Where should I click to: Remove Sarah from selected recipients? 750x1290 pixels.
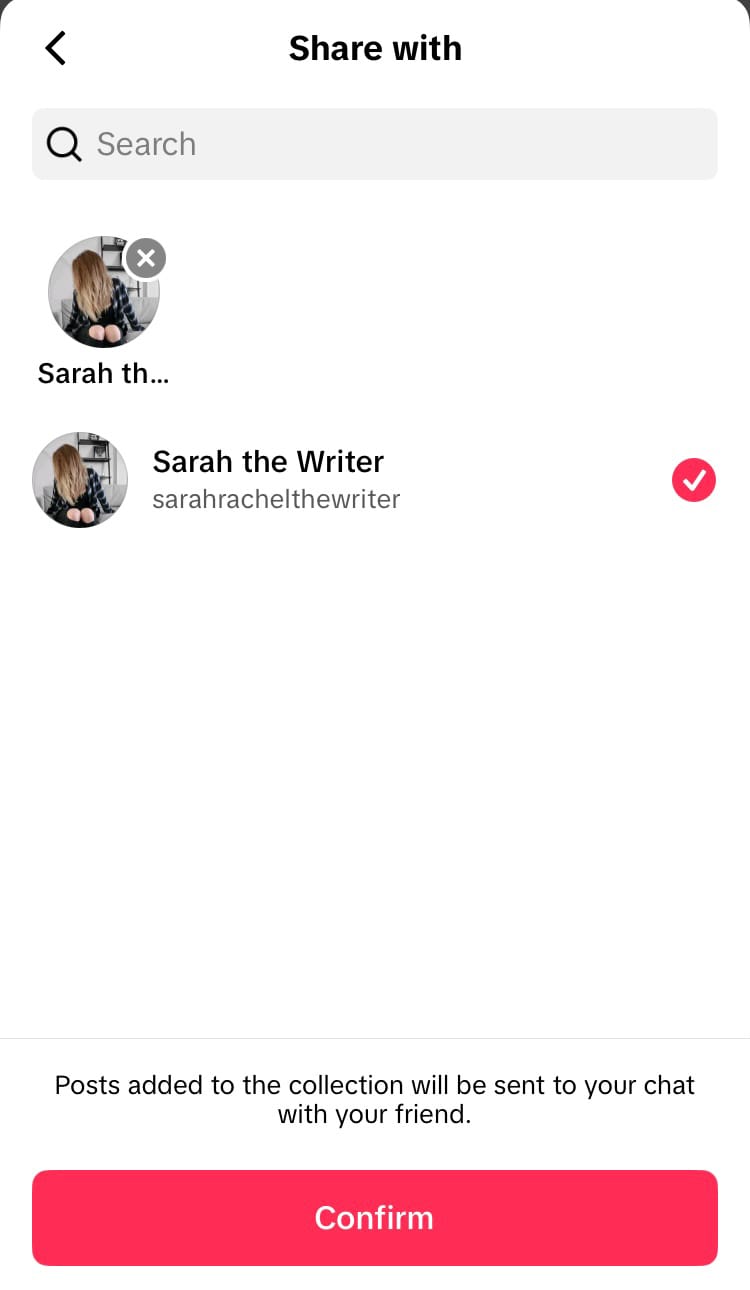[146, 258]
